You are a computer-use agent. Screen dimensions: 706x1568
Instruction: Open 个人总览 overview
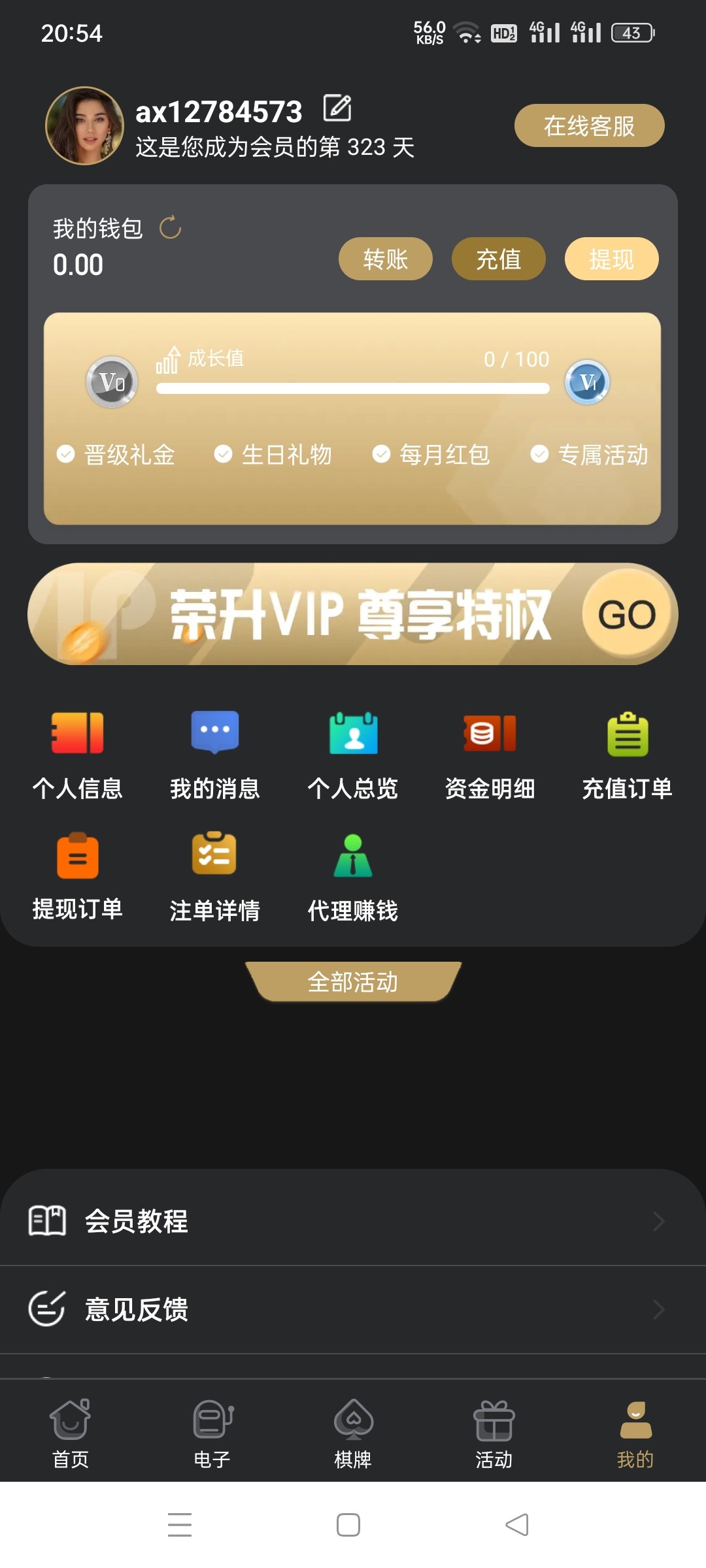[x=353, y=755]
